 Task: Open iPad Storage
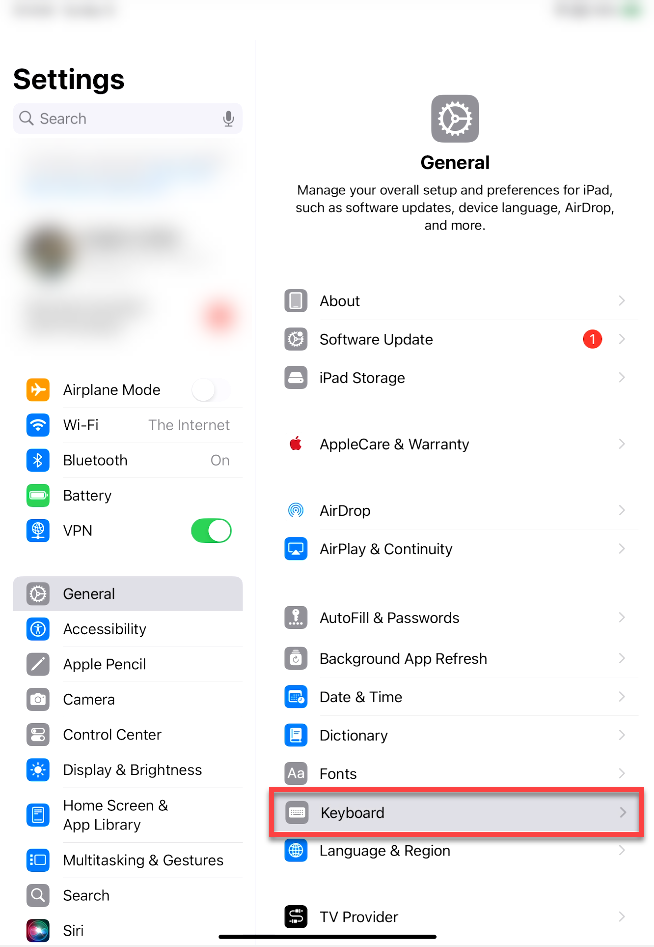point(455,378)
